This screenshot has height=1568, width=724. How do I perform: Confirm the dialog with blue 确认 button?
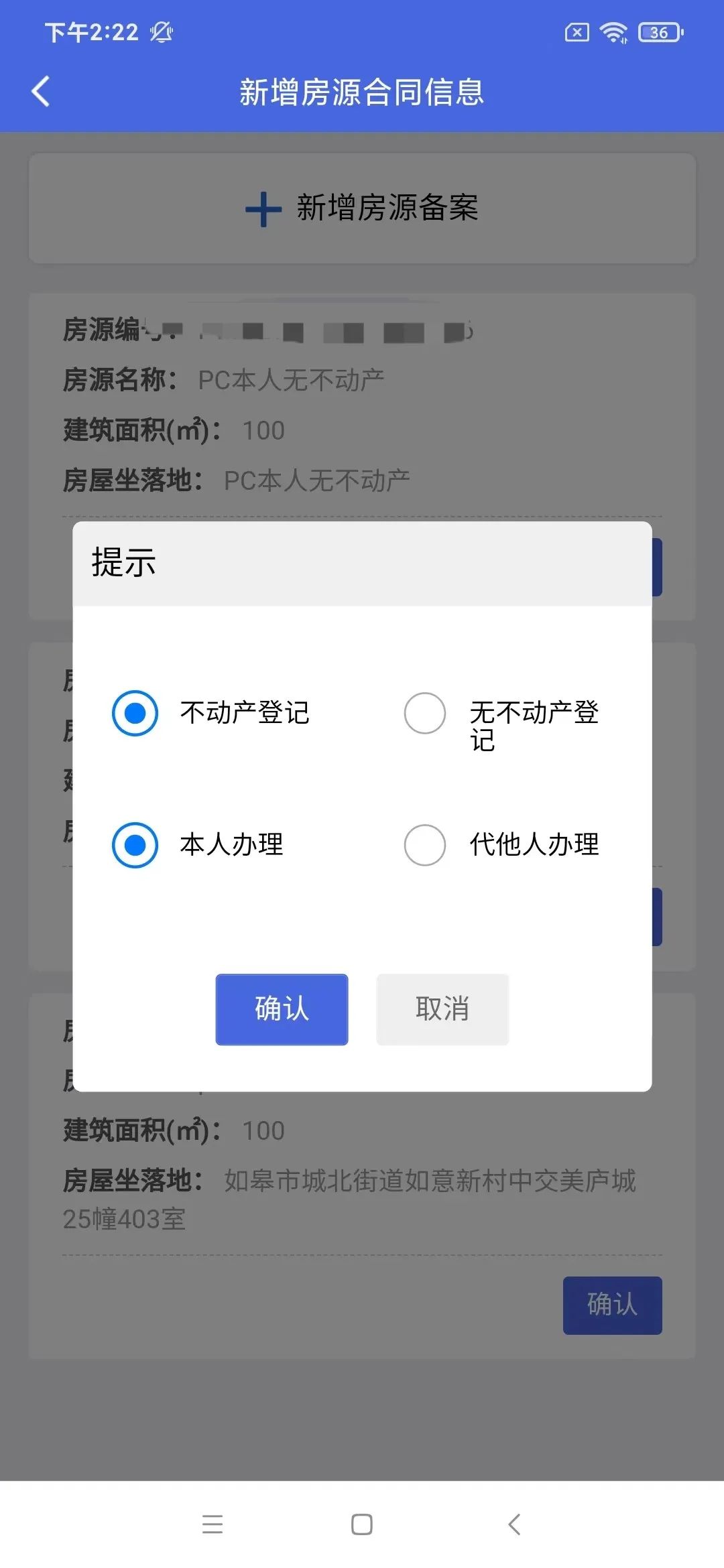pos(282,1009)
